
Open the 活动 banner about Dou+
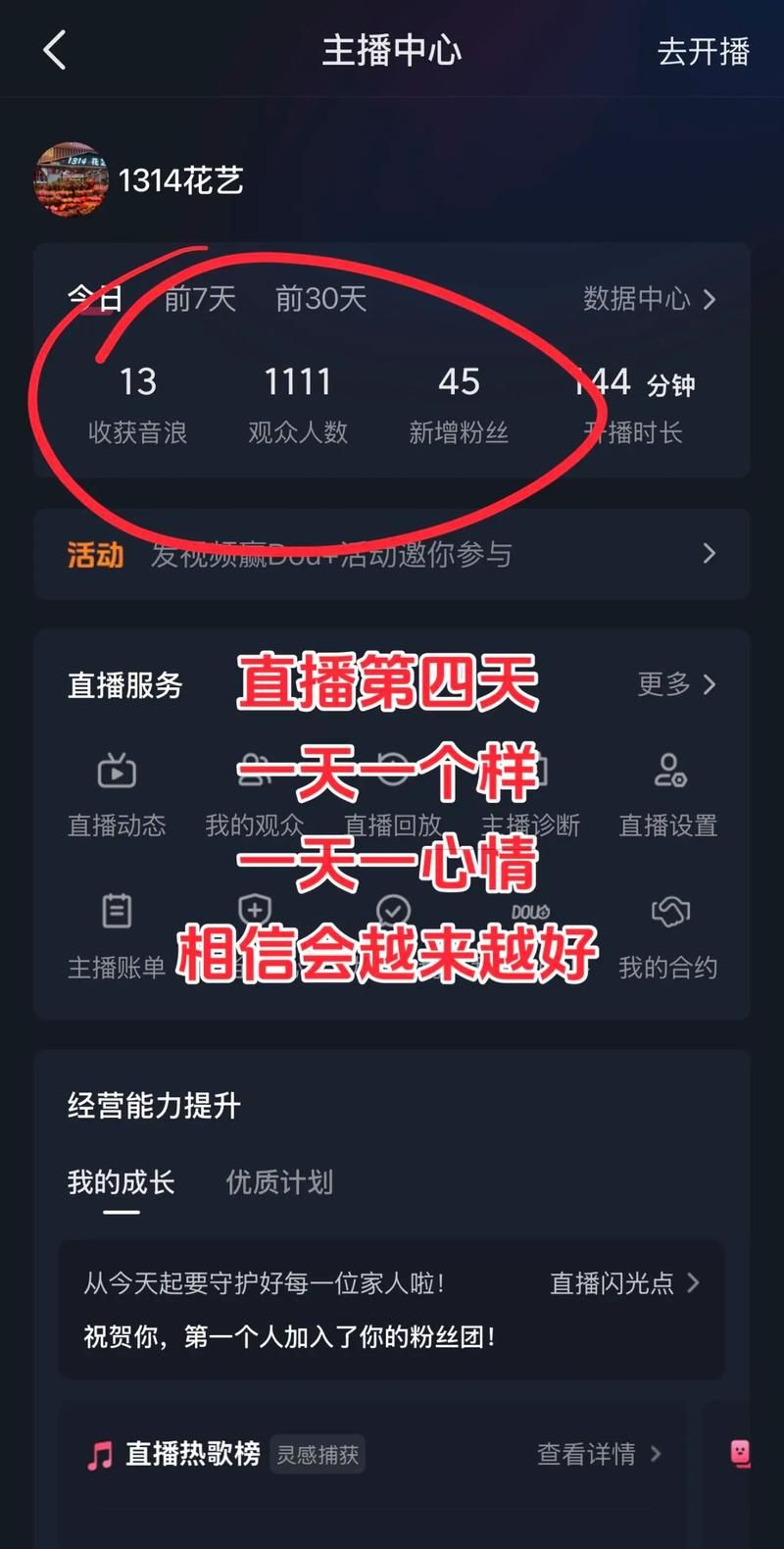tap(392, 554)
